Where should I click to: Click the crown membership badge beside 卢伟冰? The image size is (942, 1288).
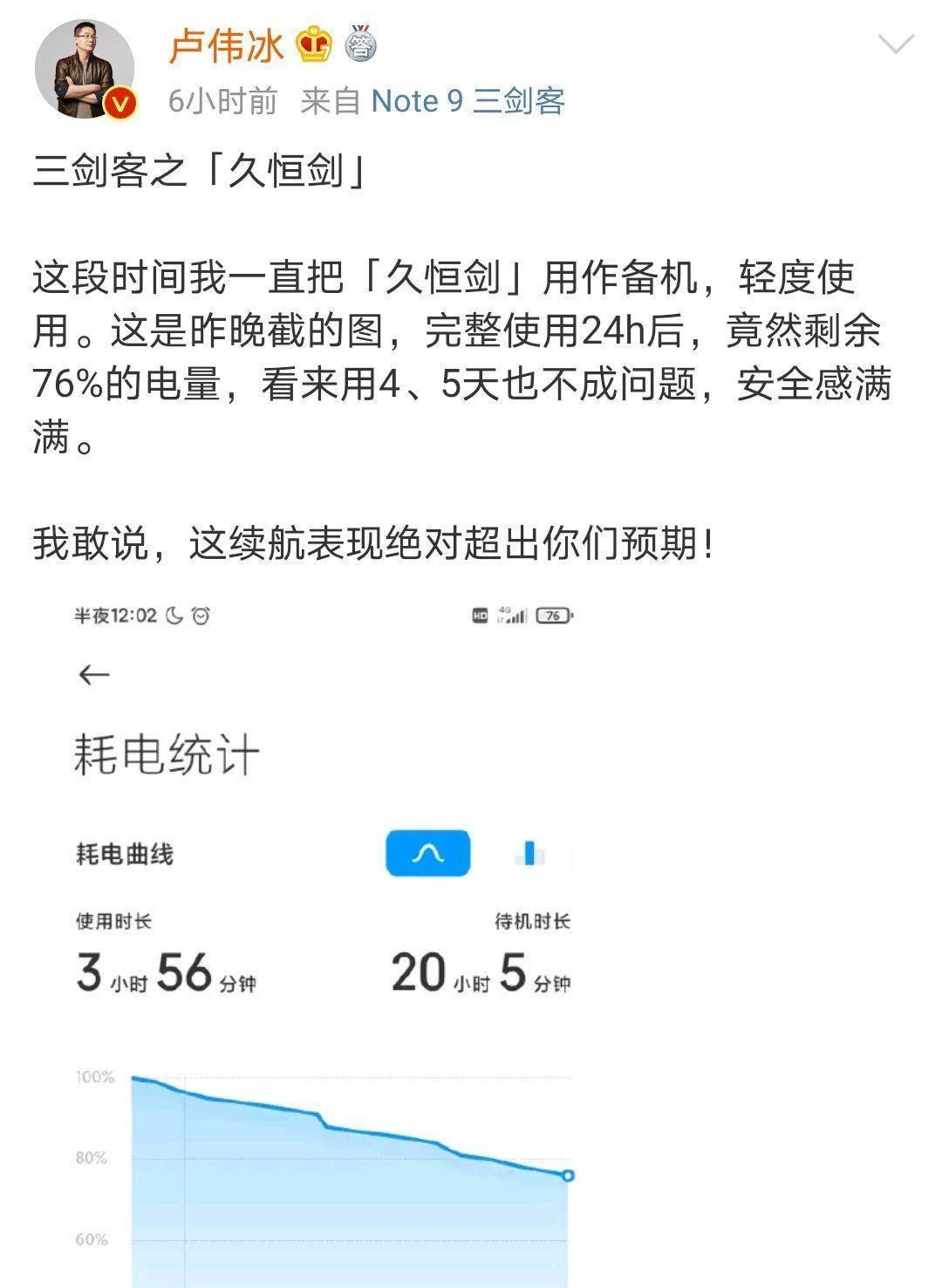pyautogui.click(x=312, y=44)
